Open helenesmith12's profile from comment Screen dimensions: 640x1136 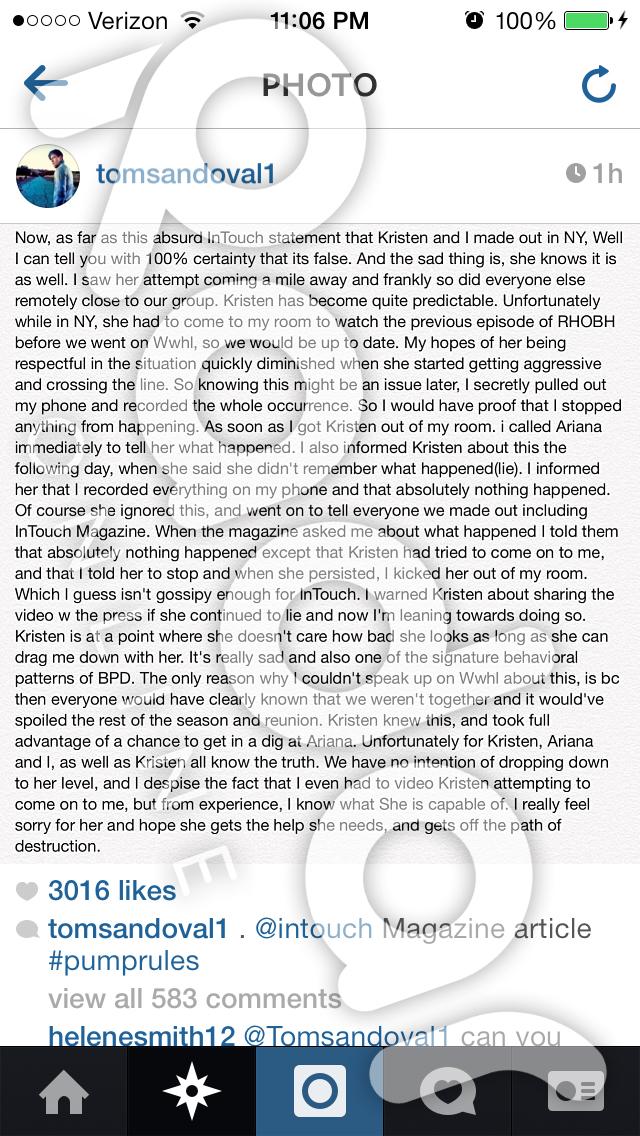(141, 1036)
